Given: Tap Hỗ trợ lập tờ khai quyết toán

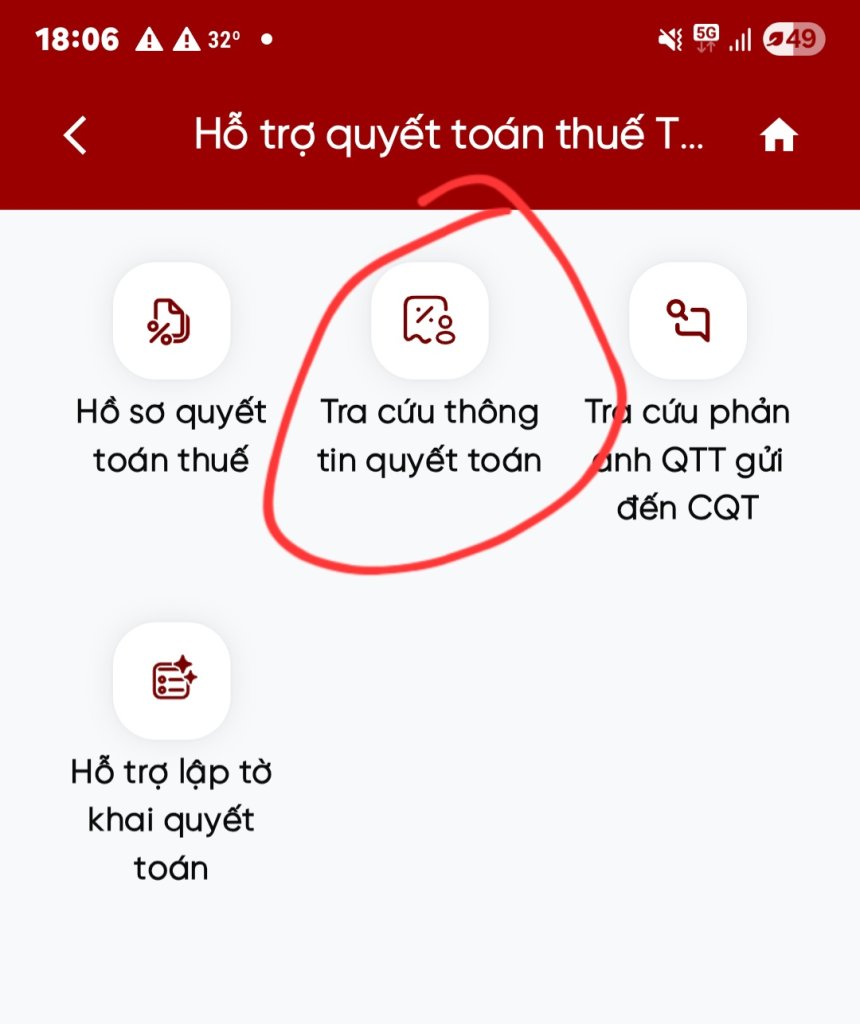Looking at the screenshot, I should [172, 680].
